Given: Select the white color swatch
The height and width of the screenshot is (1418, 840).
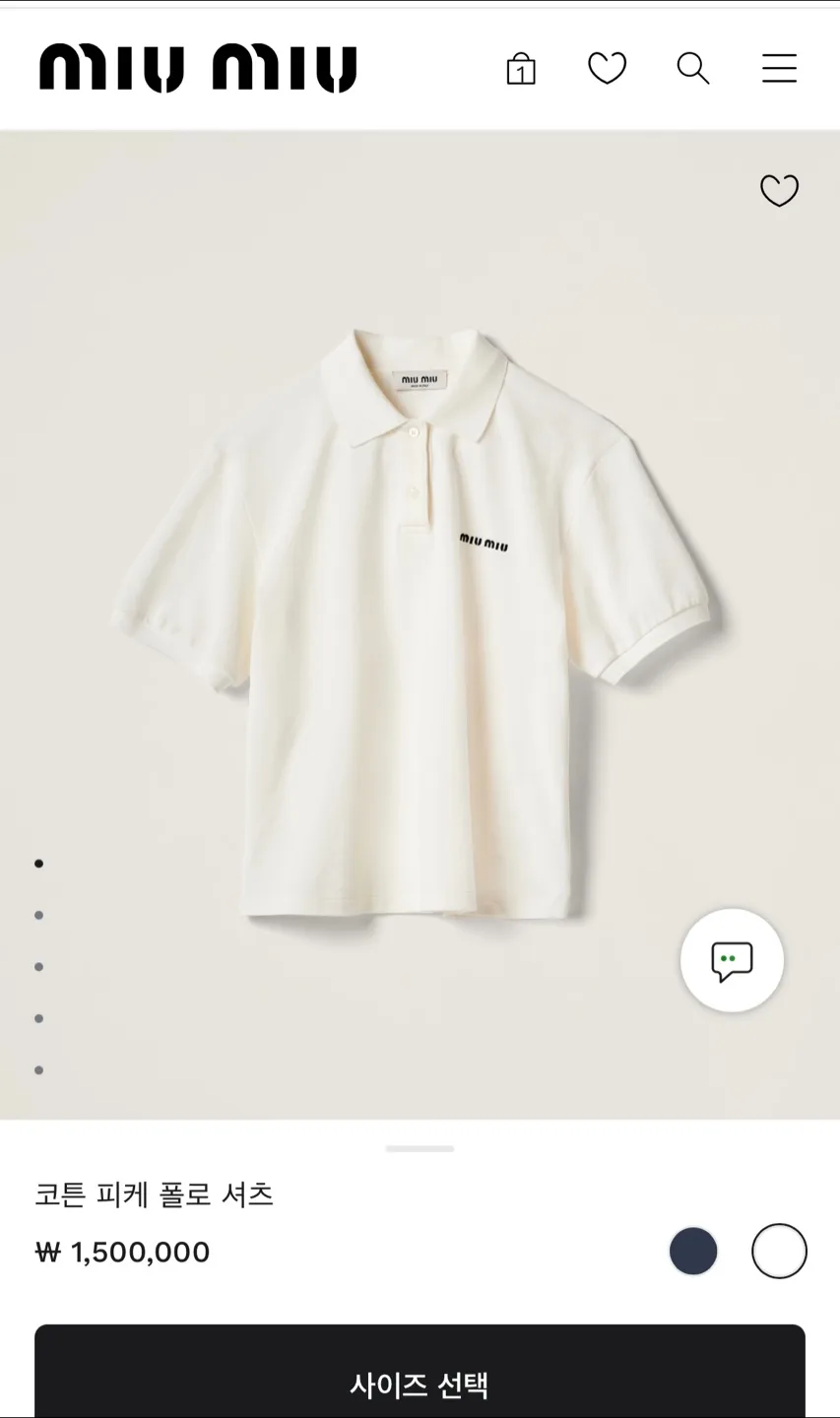Looking at the screenshot, I should pos(779,1251).
